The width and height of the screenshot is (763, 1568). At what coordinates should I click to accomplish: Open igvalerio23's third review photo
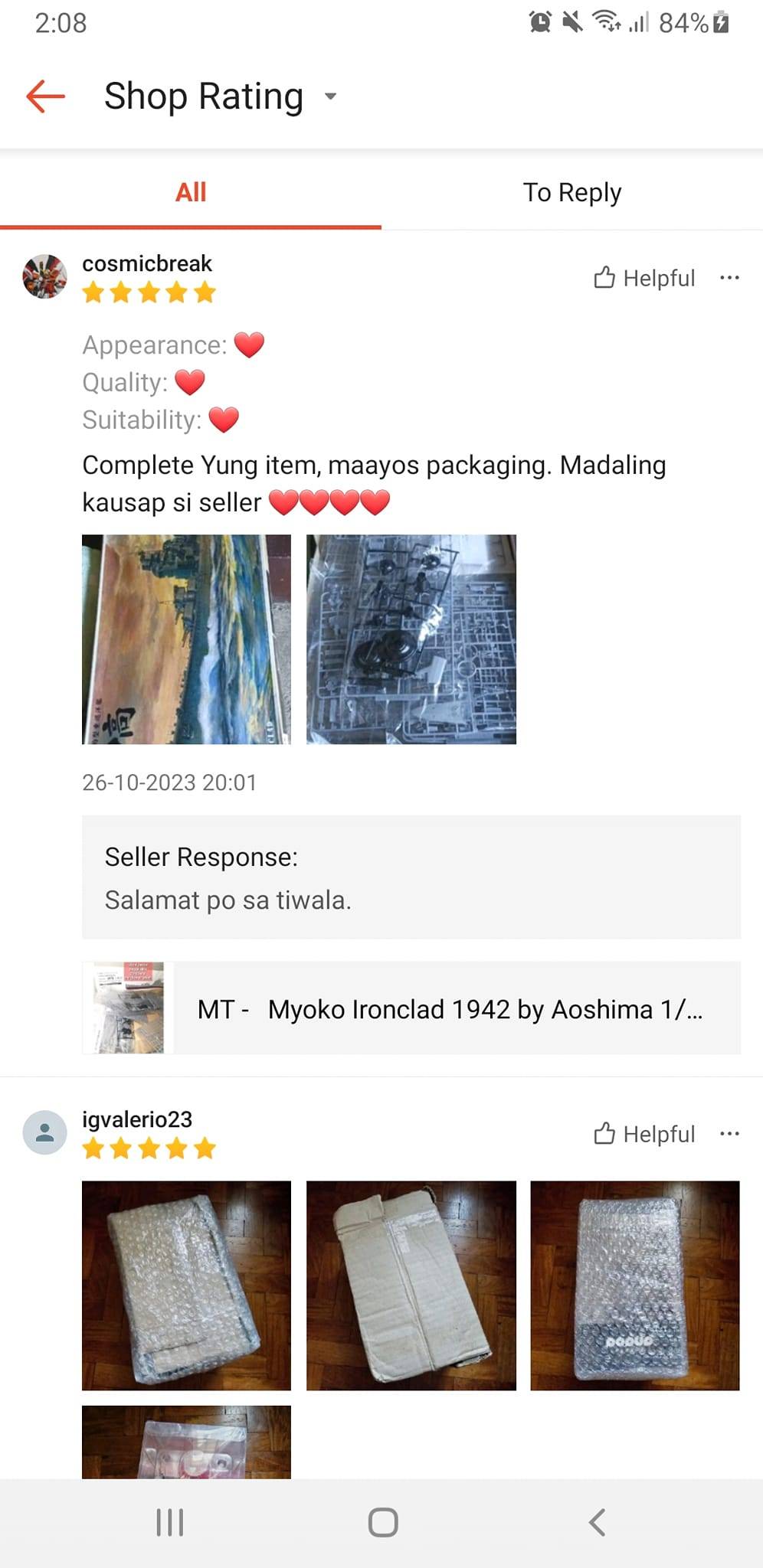(635, 1285)
